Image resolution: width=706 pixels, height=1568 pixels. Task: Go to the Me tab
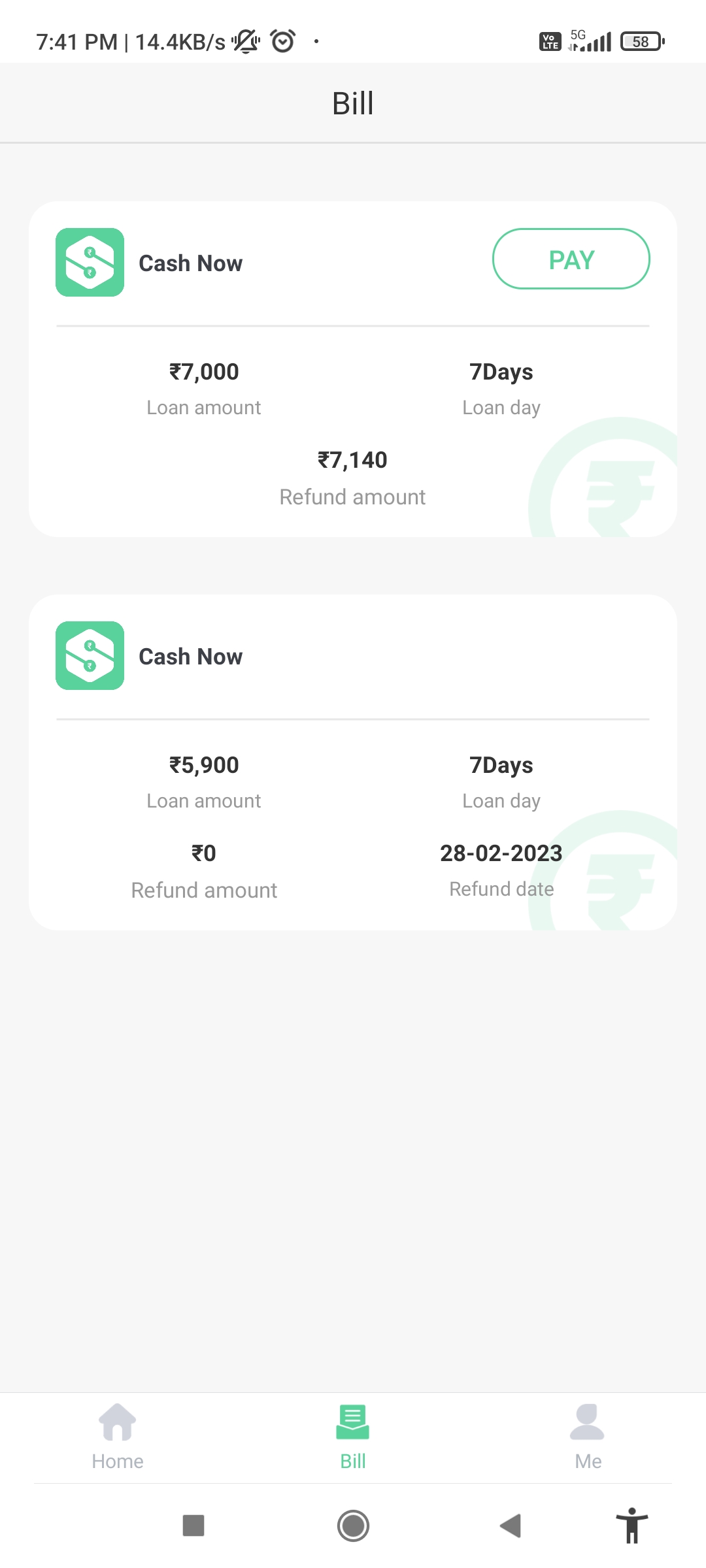click(x=588, y=1437)
